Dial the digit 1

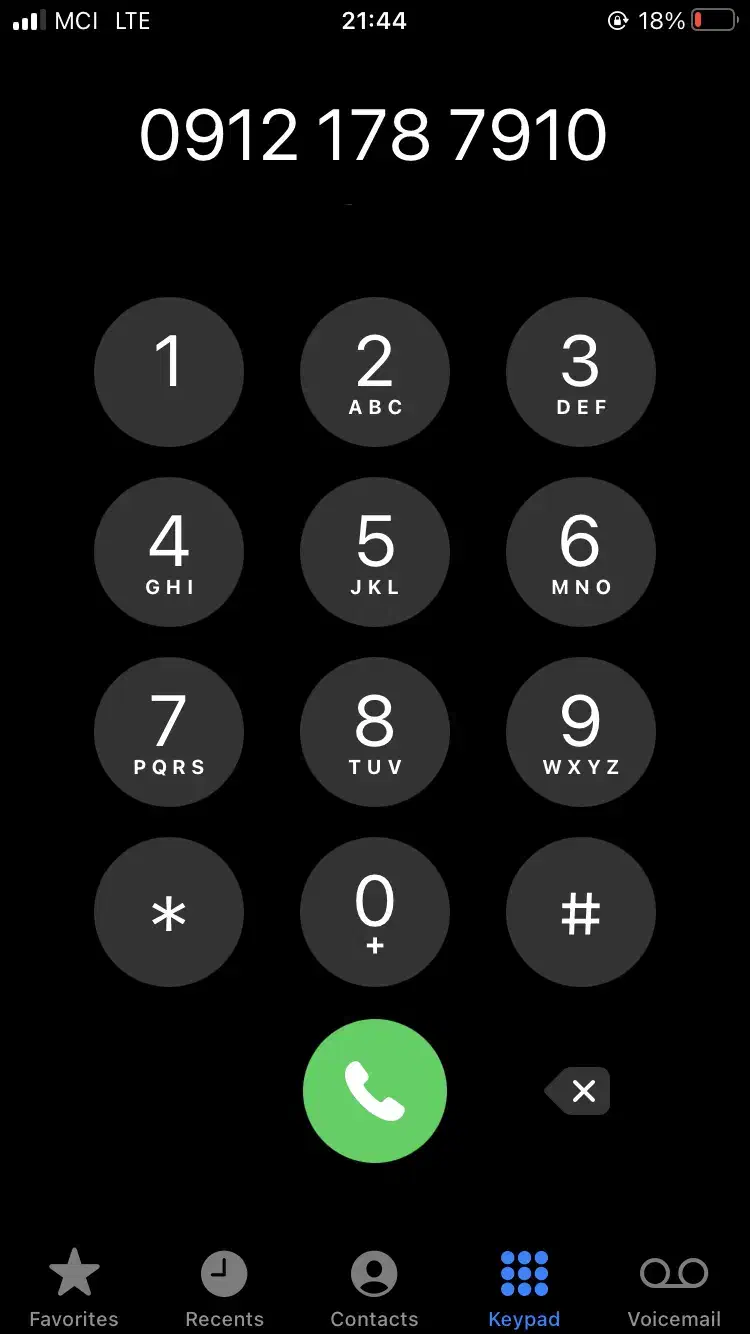(169, 372)
